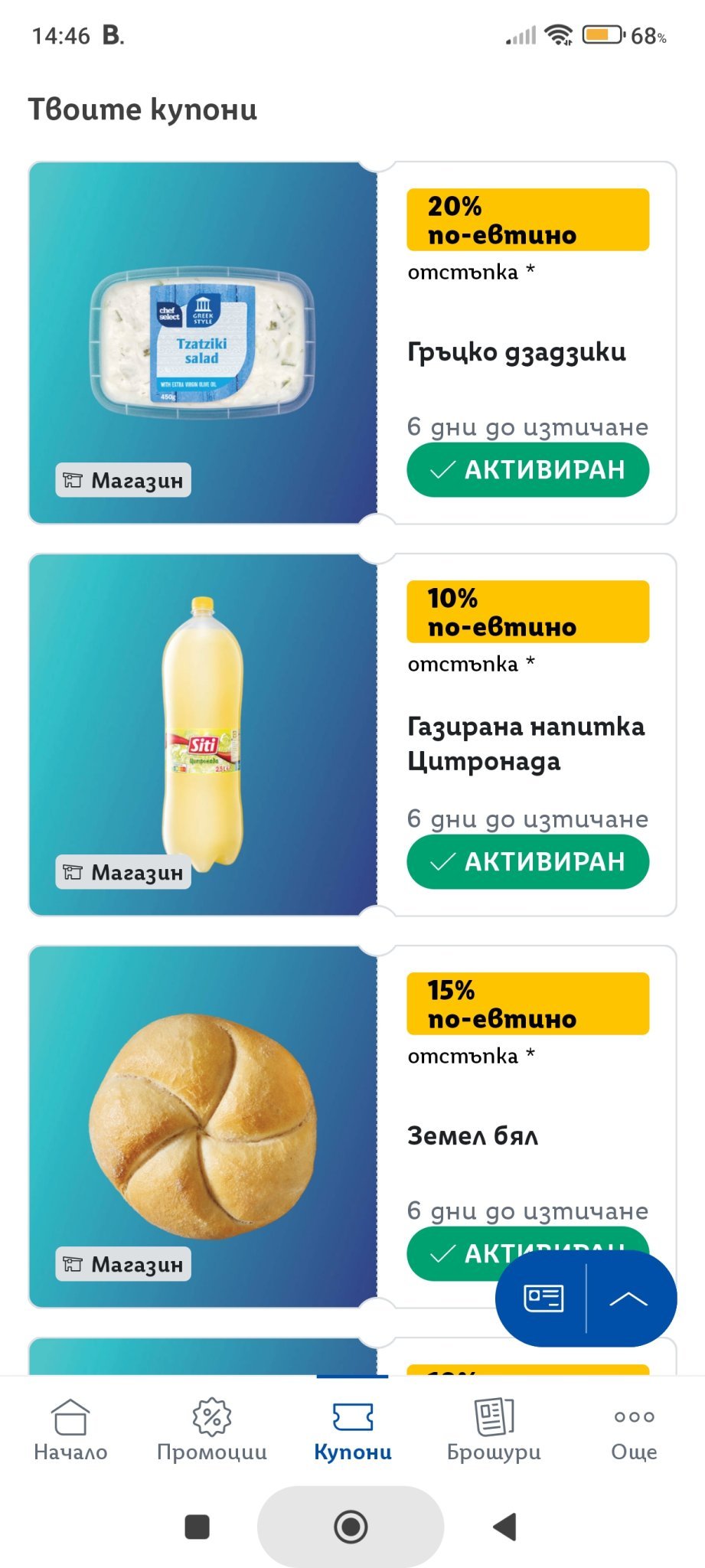Tap the system home button

351,1527
